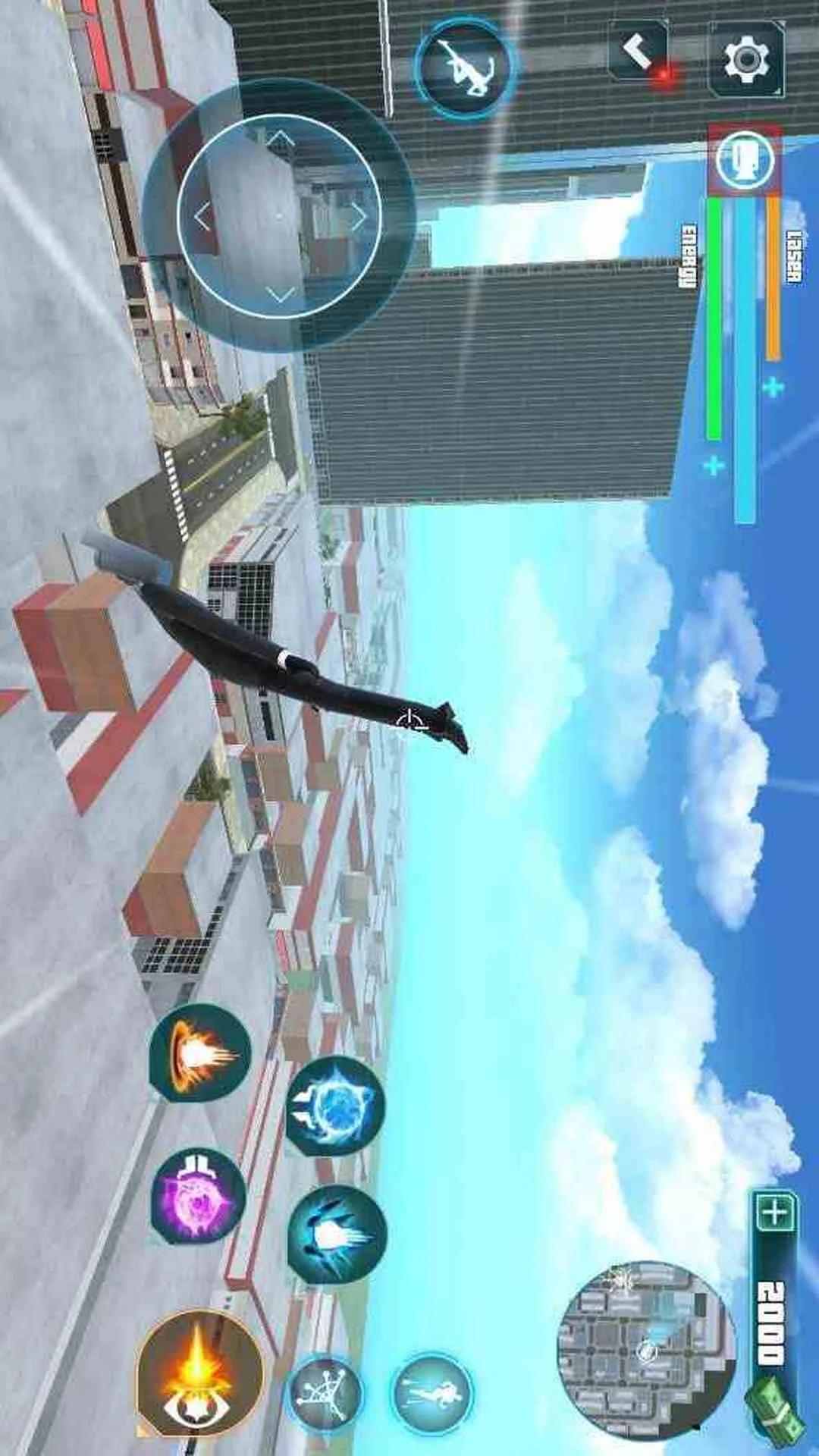Screen dimensions: 819x1456
Task: Tap the flying figure button
Action: (432, 1393)
